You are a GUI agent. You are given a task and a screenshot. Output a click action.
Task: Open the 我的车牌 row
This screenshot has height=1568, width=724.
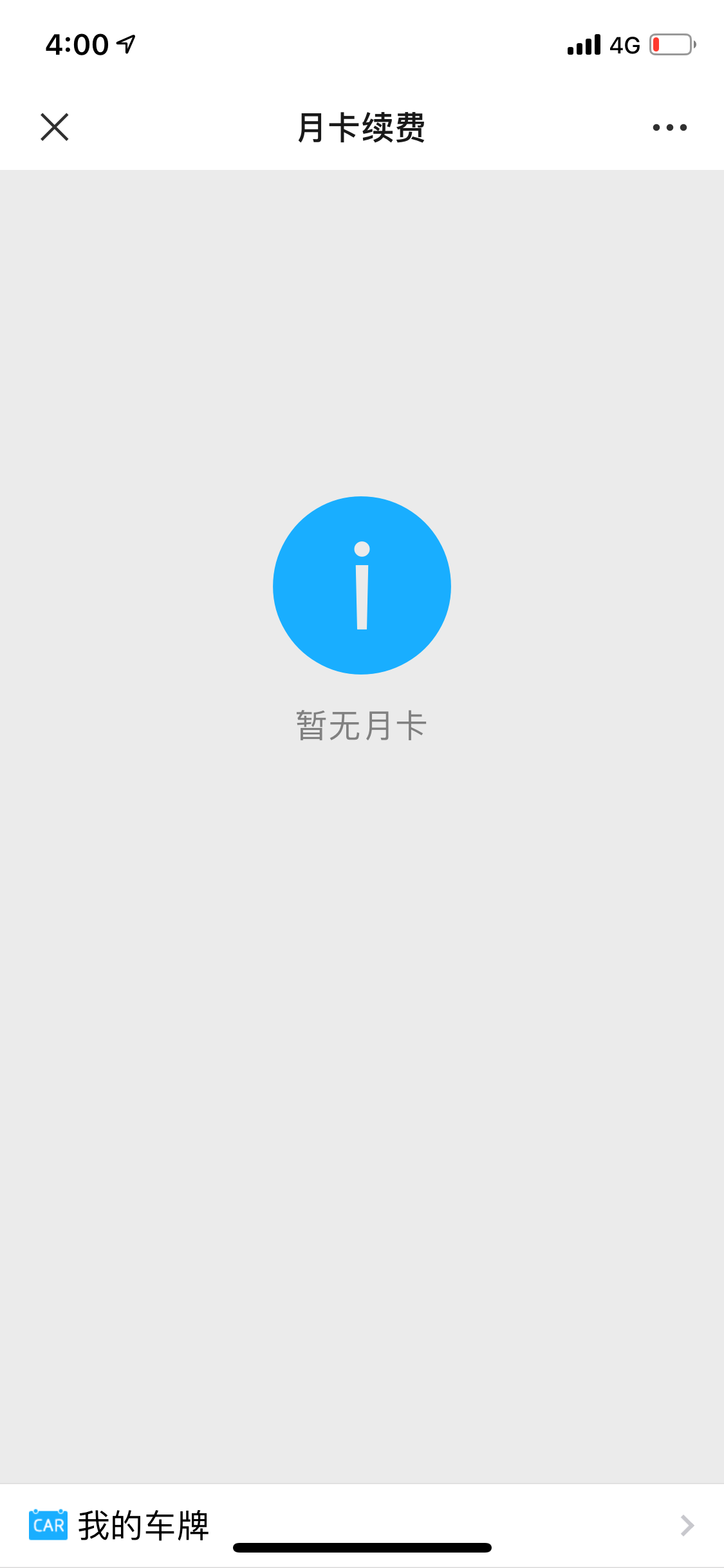pyautogui.click(x=362, y=1524)
